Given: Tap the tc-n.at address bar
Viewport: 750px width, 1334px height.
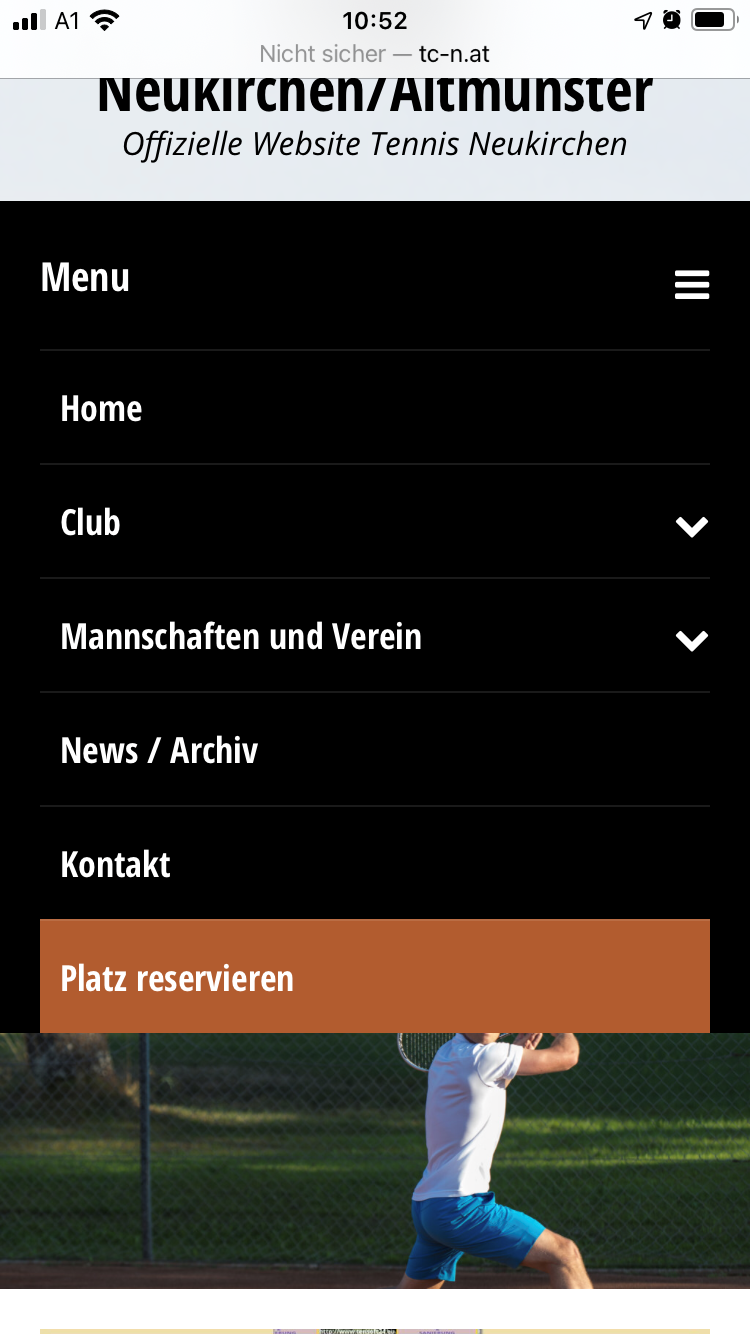Looking at the screenshot, I should pos(375,54).
